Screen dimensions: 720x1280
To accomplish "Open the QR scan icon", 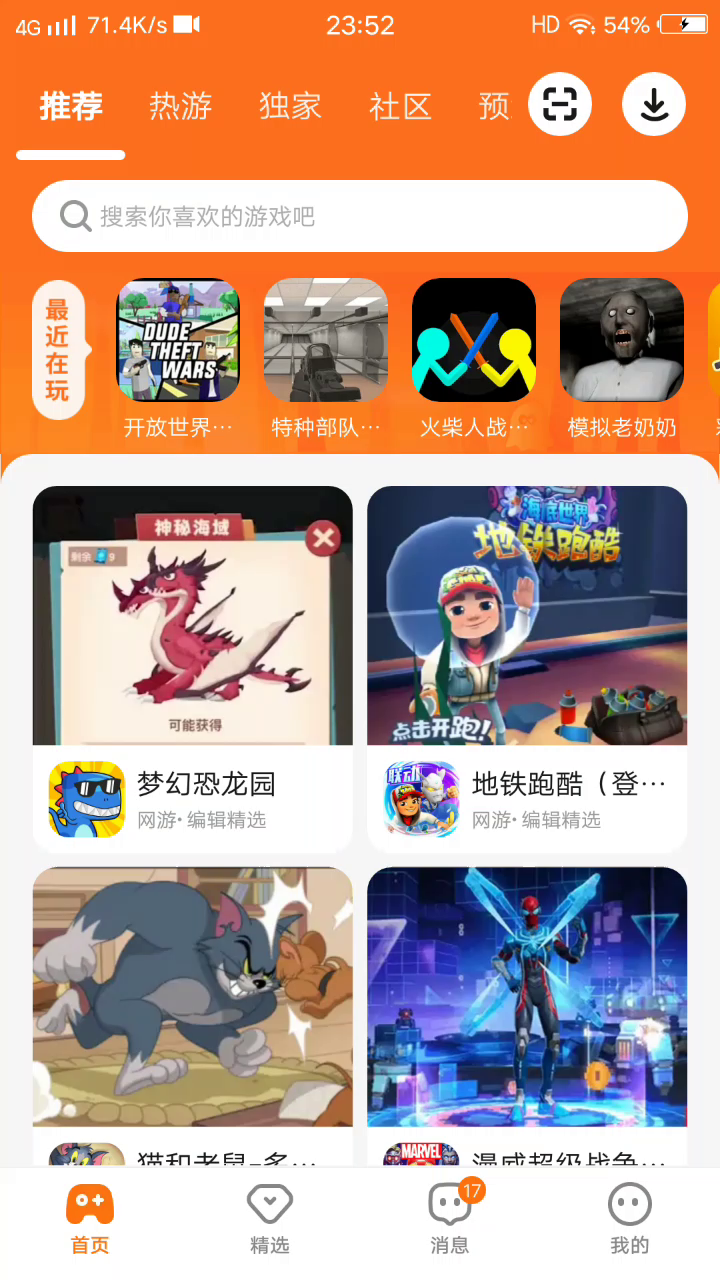I will coord(560,105).
